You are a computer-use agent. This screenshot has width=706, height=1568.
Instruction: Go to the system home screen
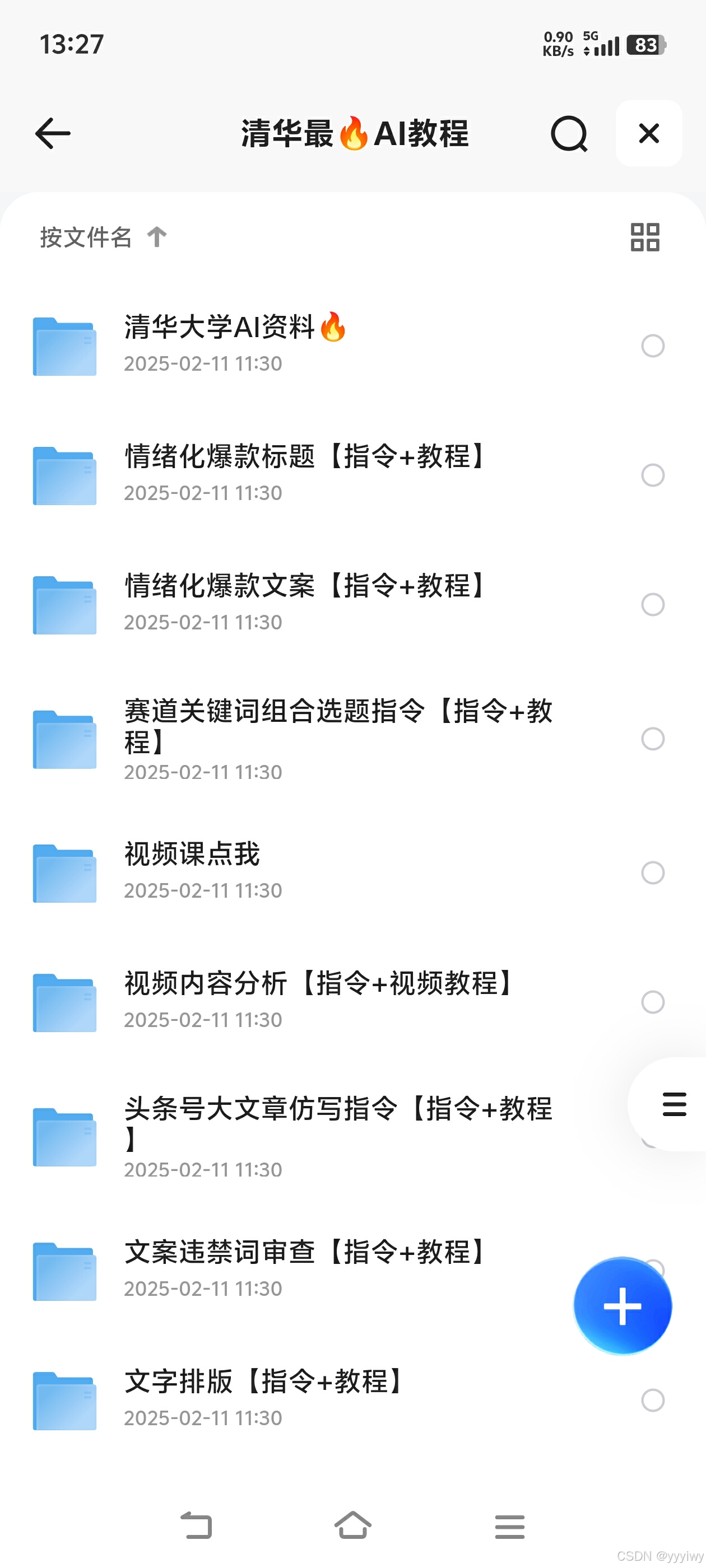pos(352,1525)
